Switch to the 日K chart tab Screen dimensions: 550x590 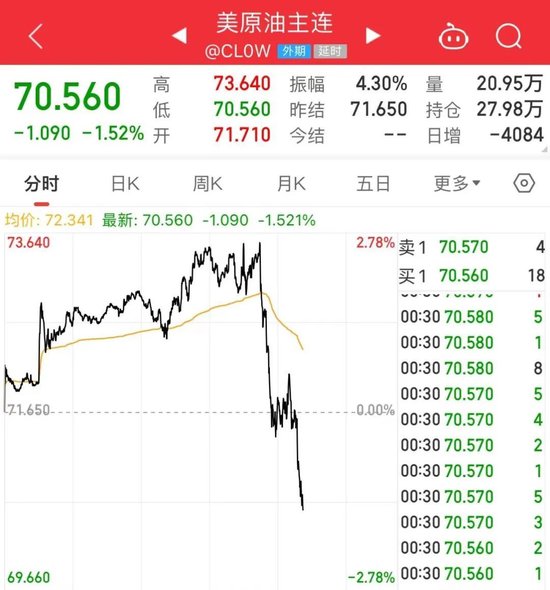(x=125, y=184)
